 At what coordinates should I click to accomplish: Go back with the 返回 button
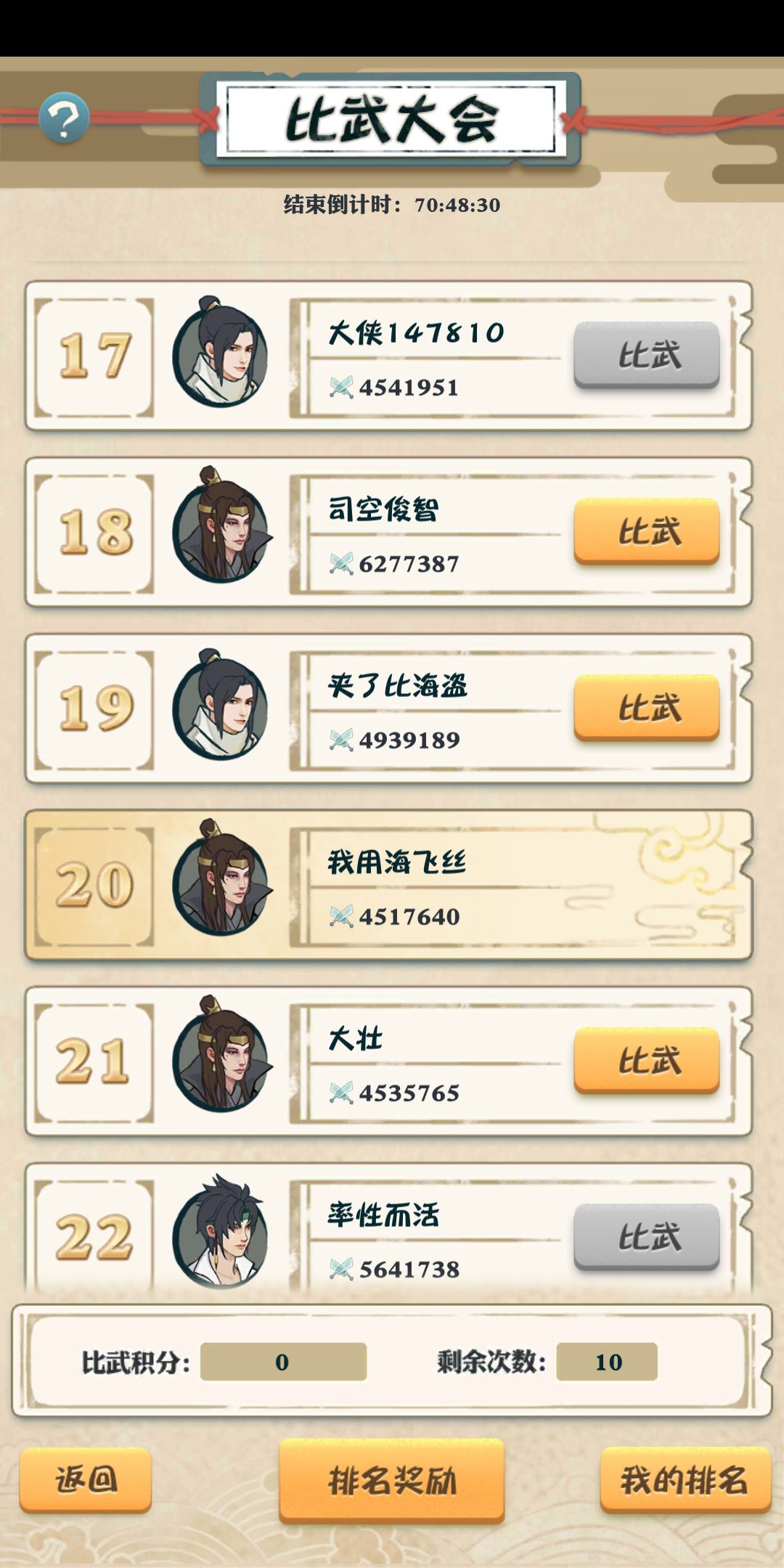coord(86,1479)
